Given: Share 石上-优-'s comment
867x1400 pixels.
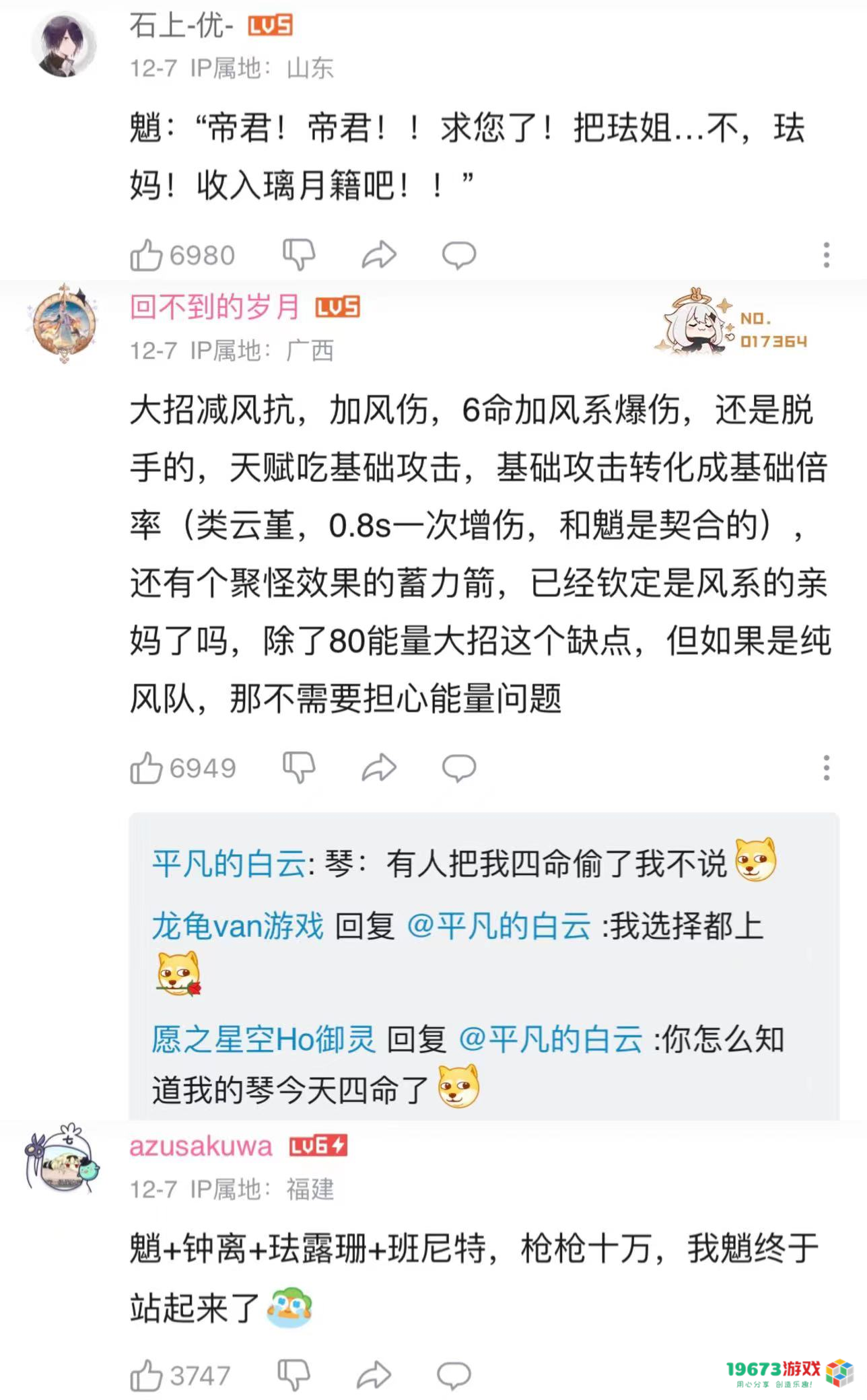Looking at the screenshot, I should (x=379, y=254).
